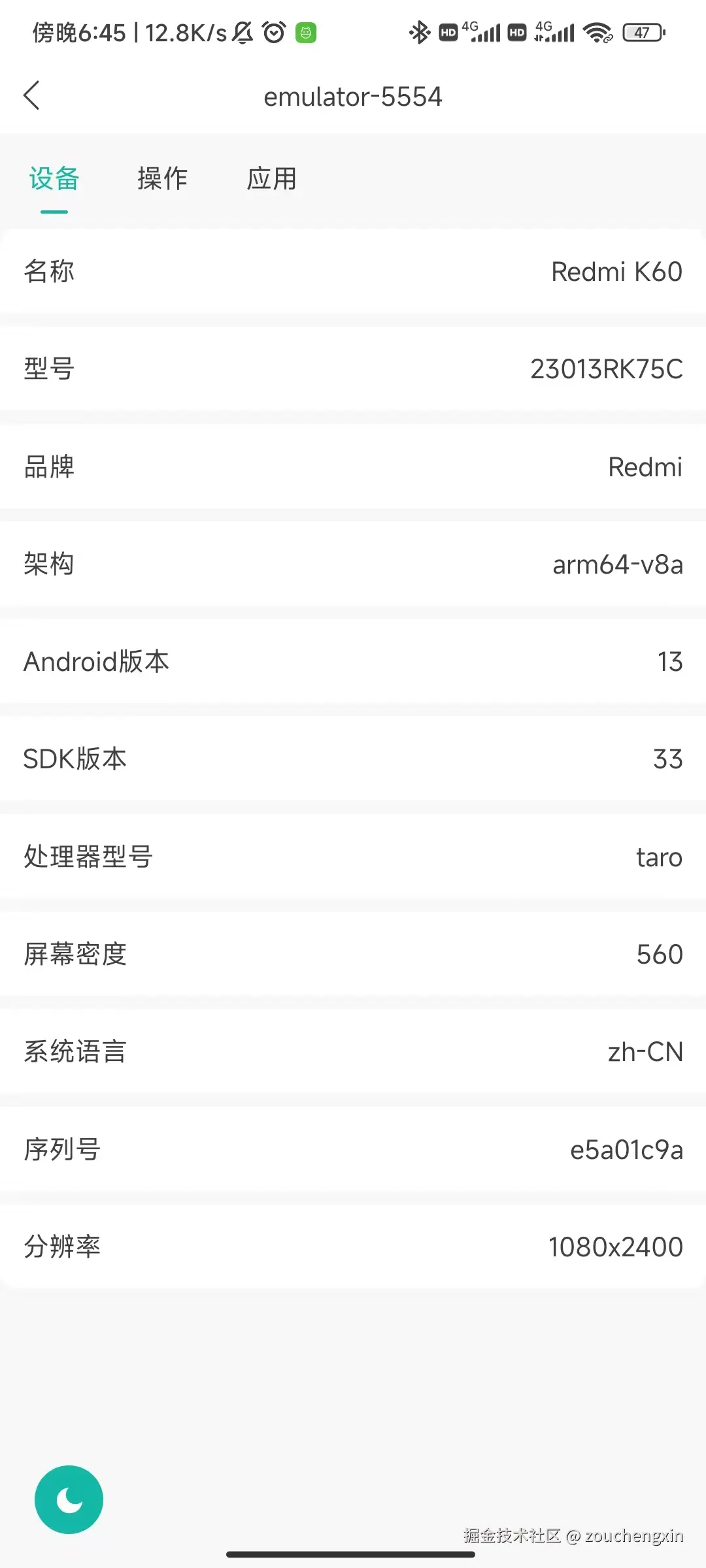
Task: Tap the alarm clock status bar icon
Action: 273,31
